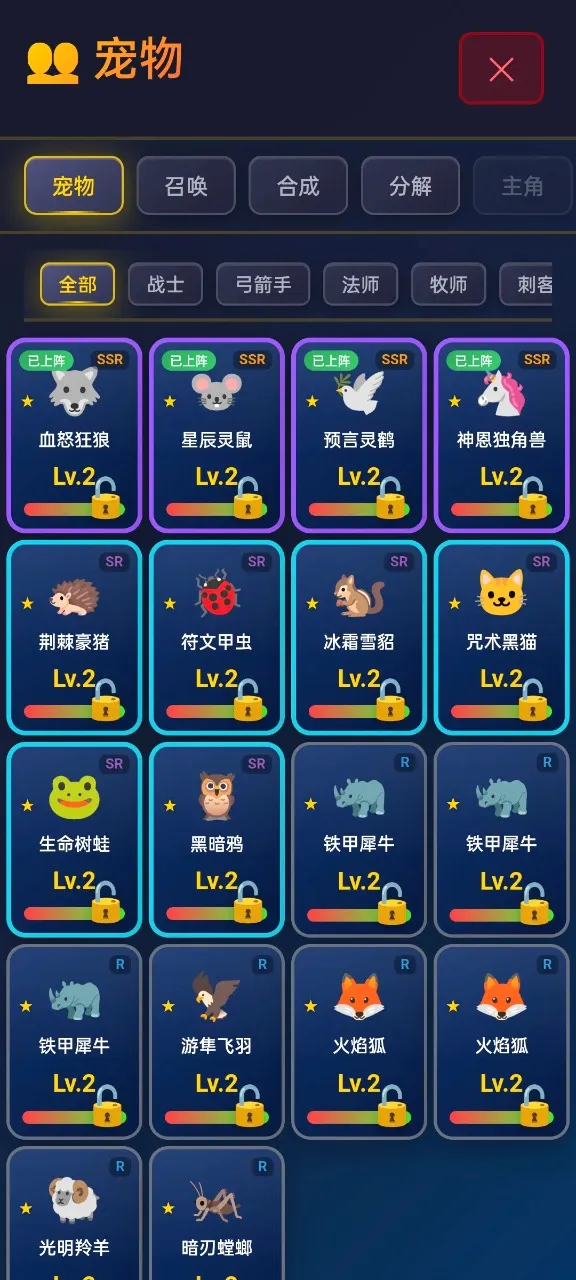Screen dimensions: 576x1280
Task: Open the 咒术黑猫 pet card
Action: (501, 637)
